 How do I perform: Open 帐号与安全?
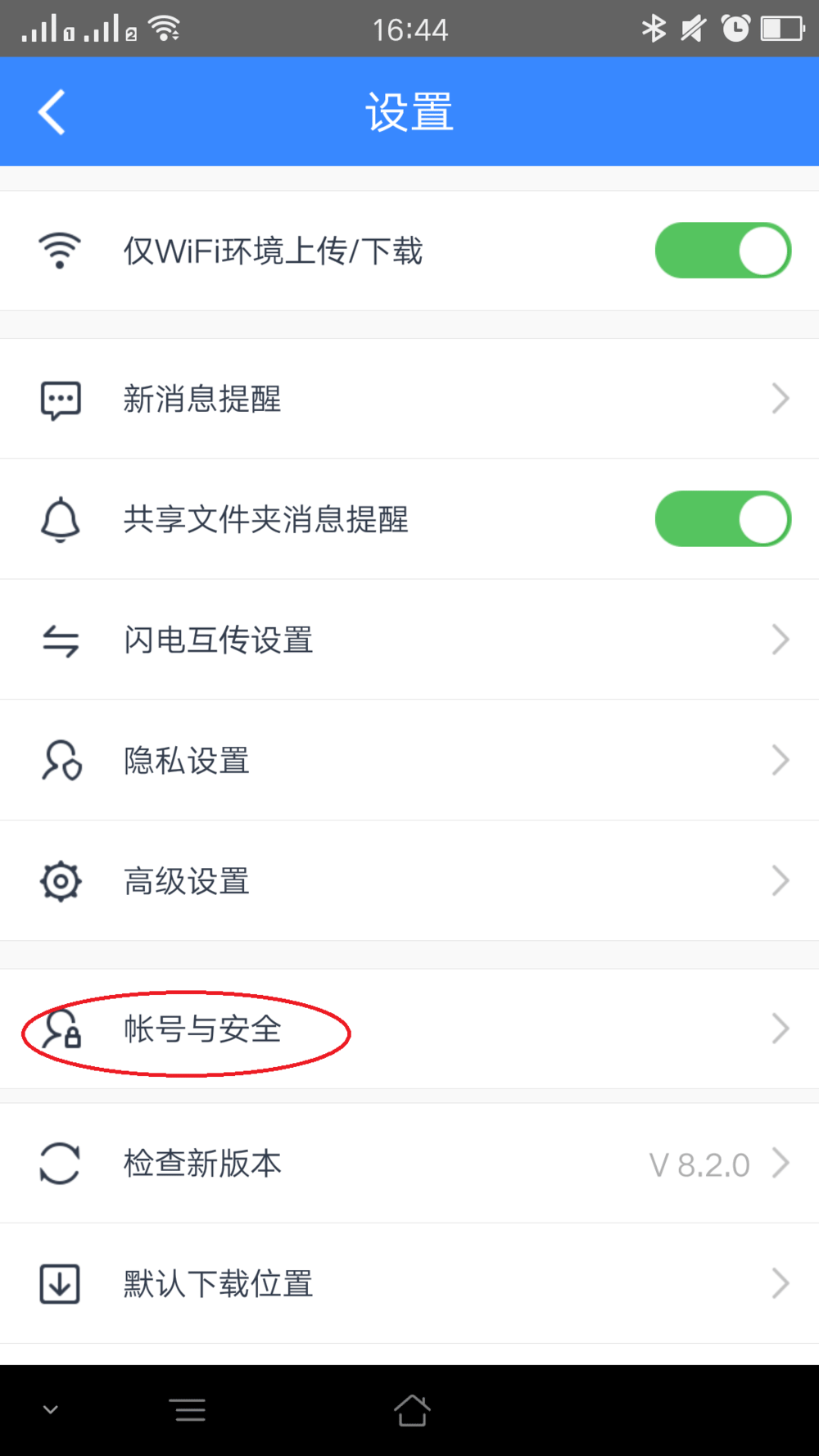[x=409, y=1029]
